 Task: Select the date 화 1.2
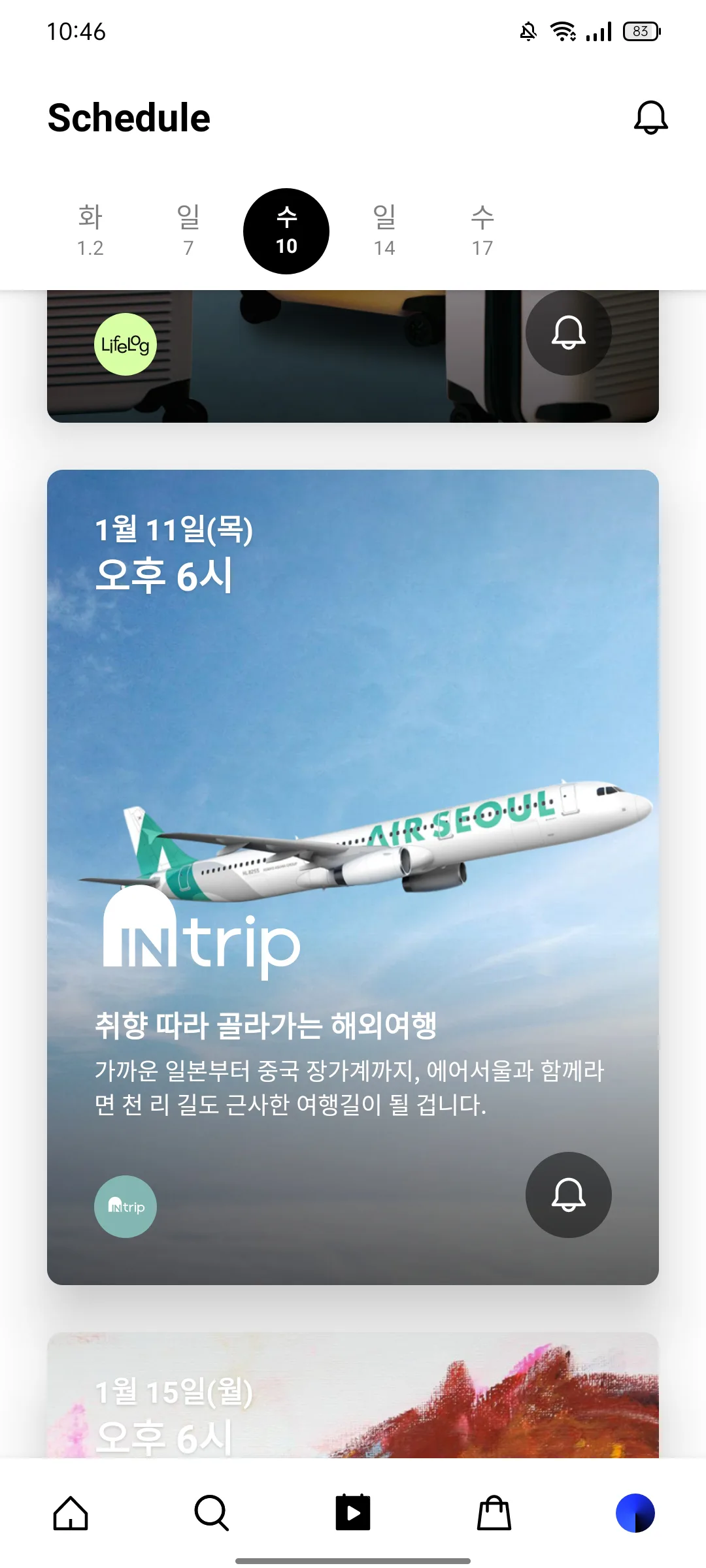point(90,231)
